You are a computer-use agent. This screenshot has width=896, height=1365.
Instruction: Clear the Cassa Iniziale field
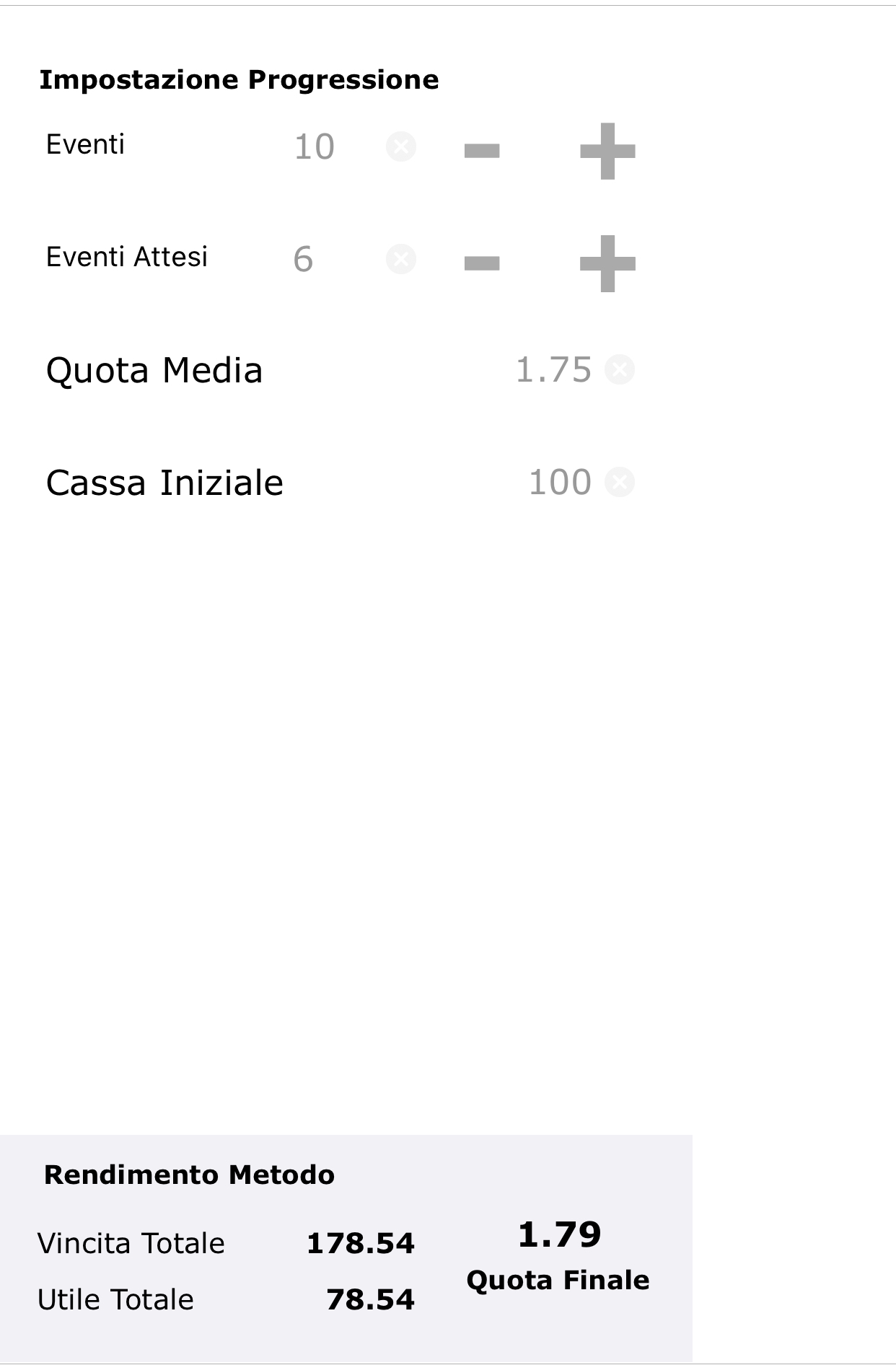tap(620, 482)
